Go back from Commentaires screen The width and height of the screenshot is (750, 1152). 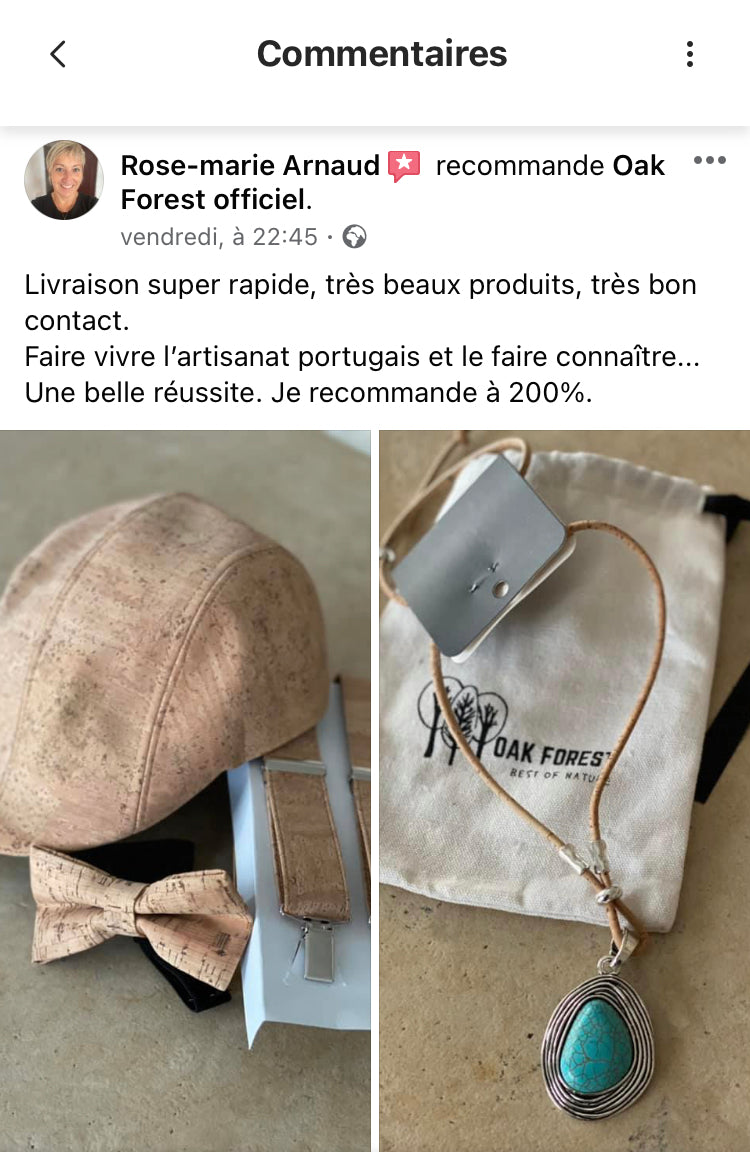coord(58,54)
